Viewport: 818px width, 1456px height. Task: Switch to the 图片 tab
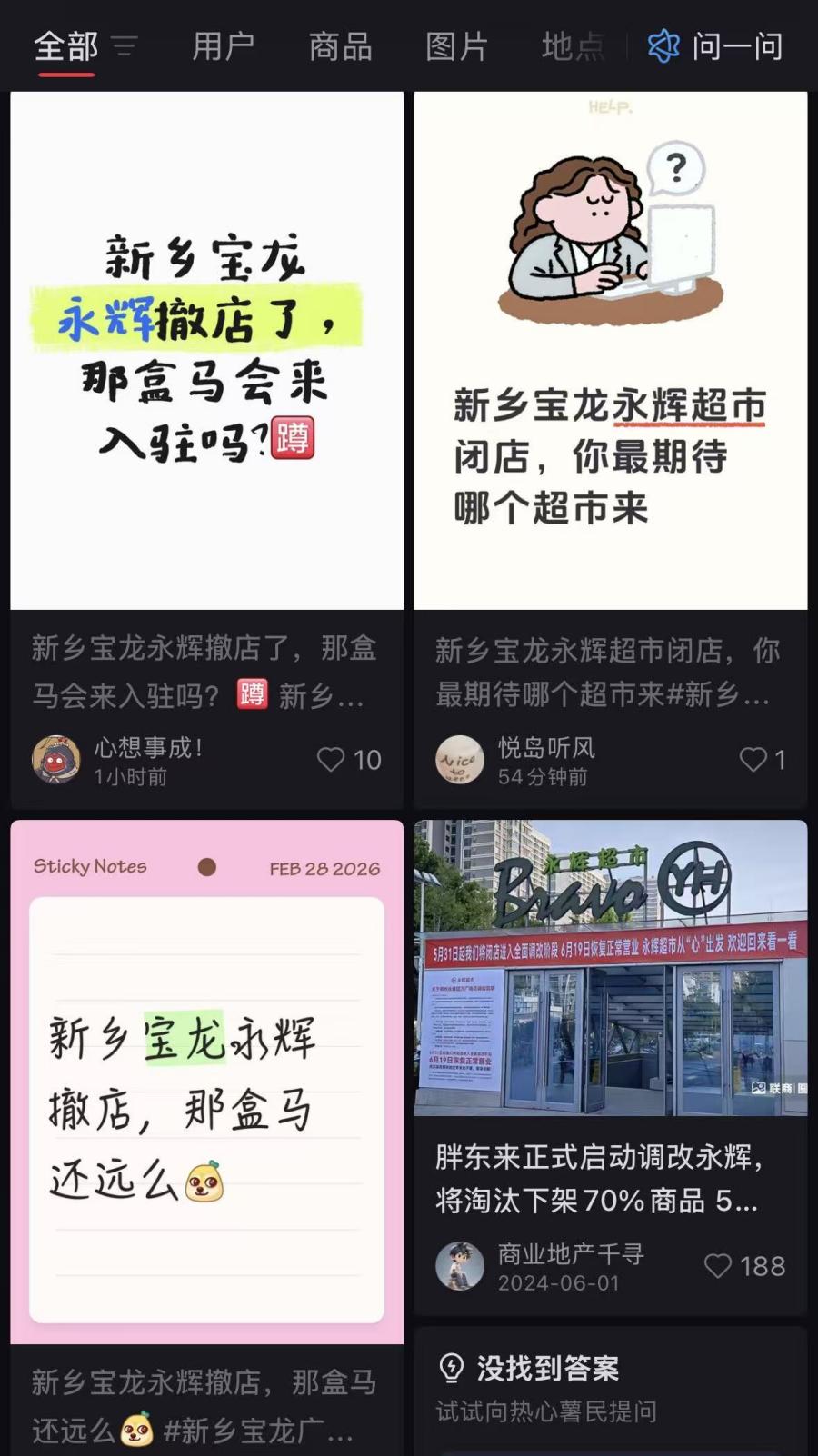pos(456,45)
